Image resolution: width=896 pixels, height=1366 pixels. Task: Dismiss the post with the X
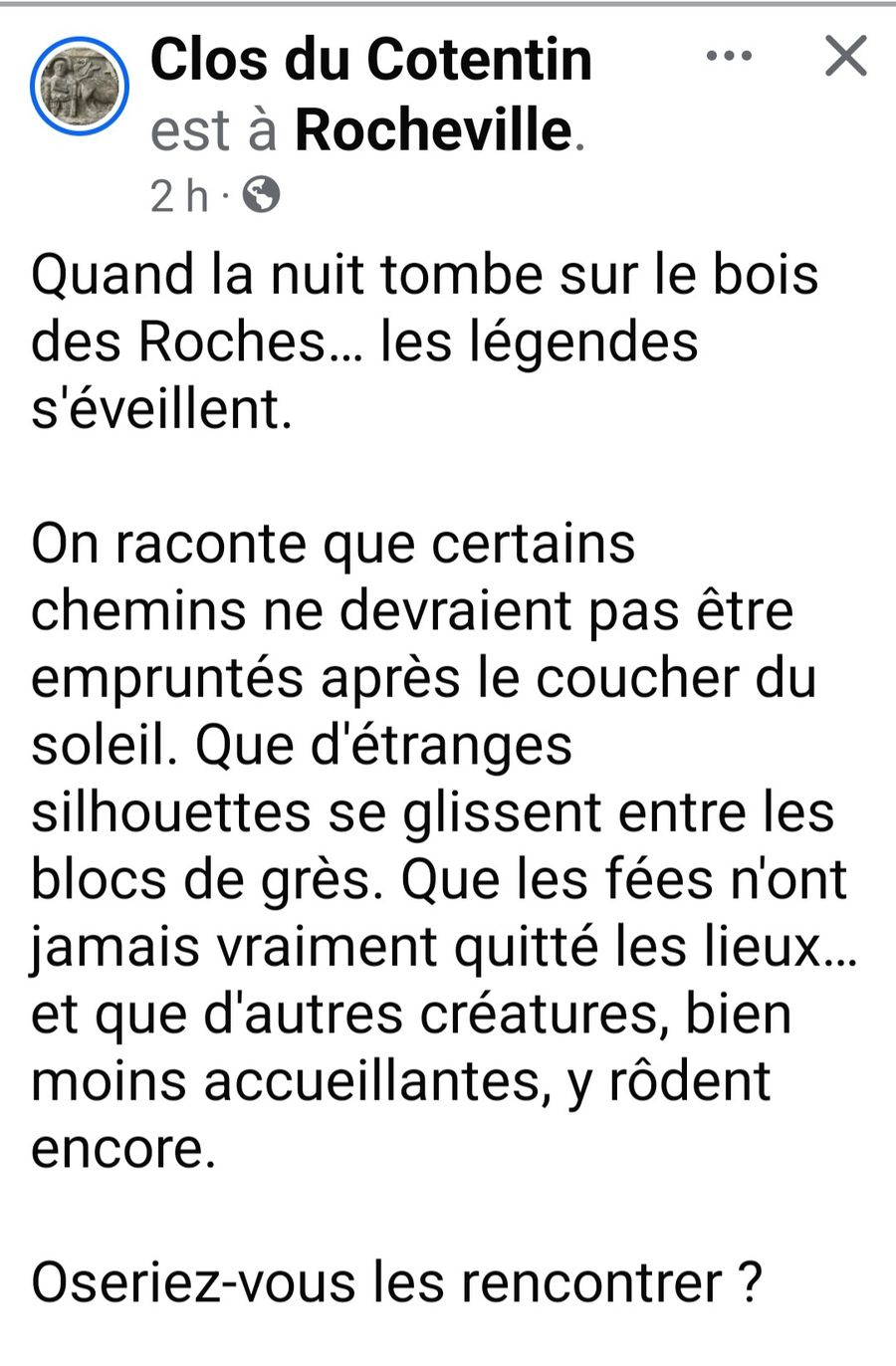pos(846,56)
